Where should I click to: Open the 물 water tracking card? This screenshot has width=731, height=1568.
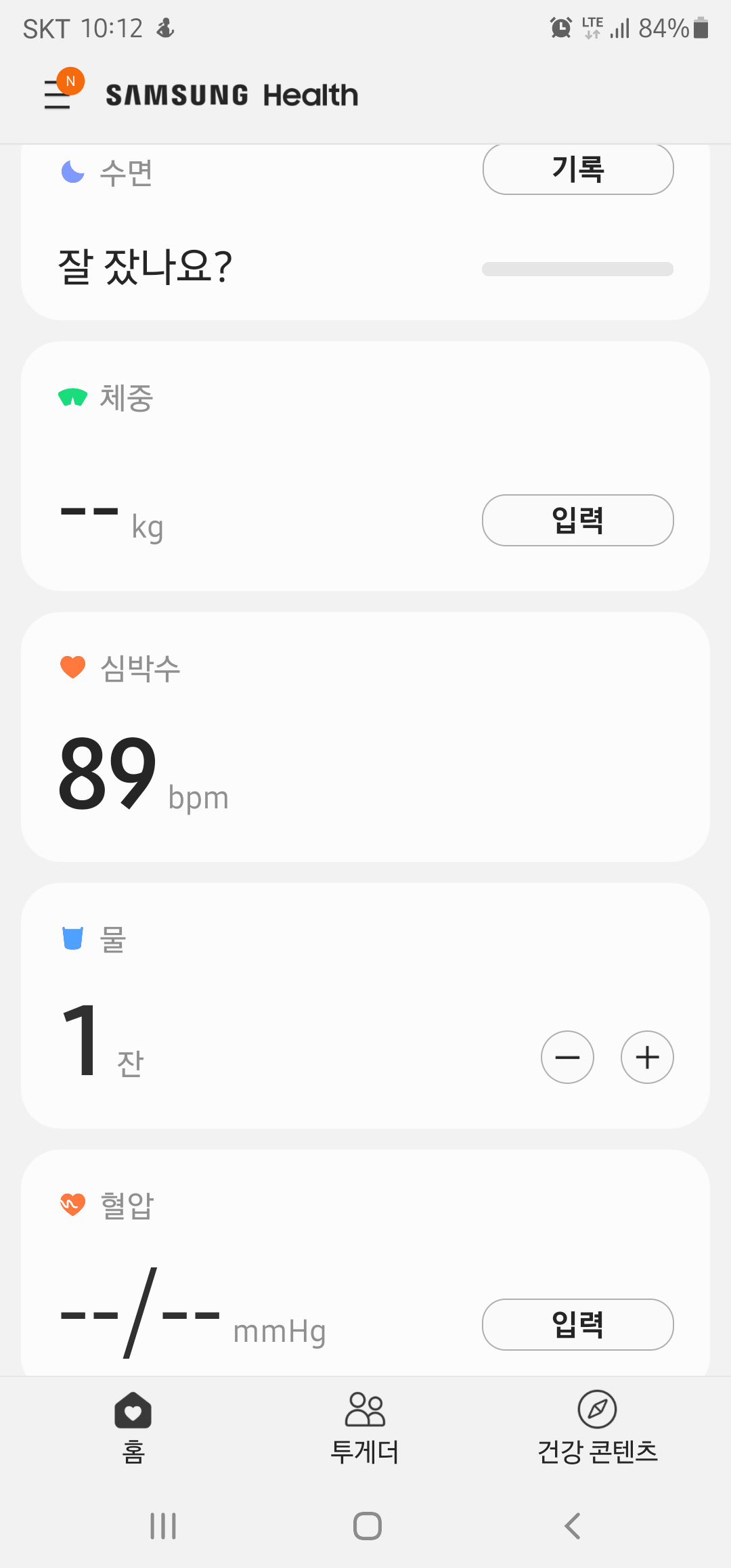pyautogui.click(x=271, y=982)
